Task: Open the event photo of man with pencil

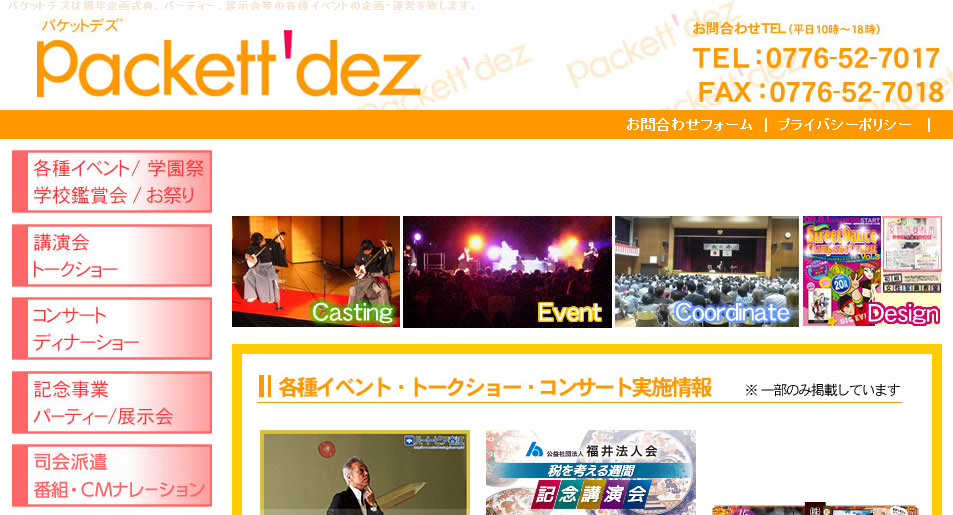Action: [364, 473]
